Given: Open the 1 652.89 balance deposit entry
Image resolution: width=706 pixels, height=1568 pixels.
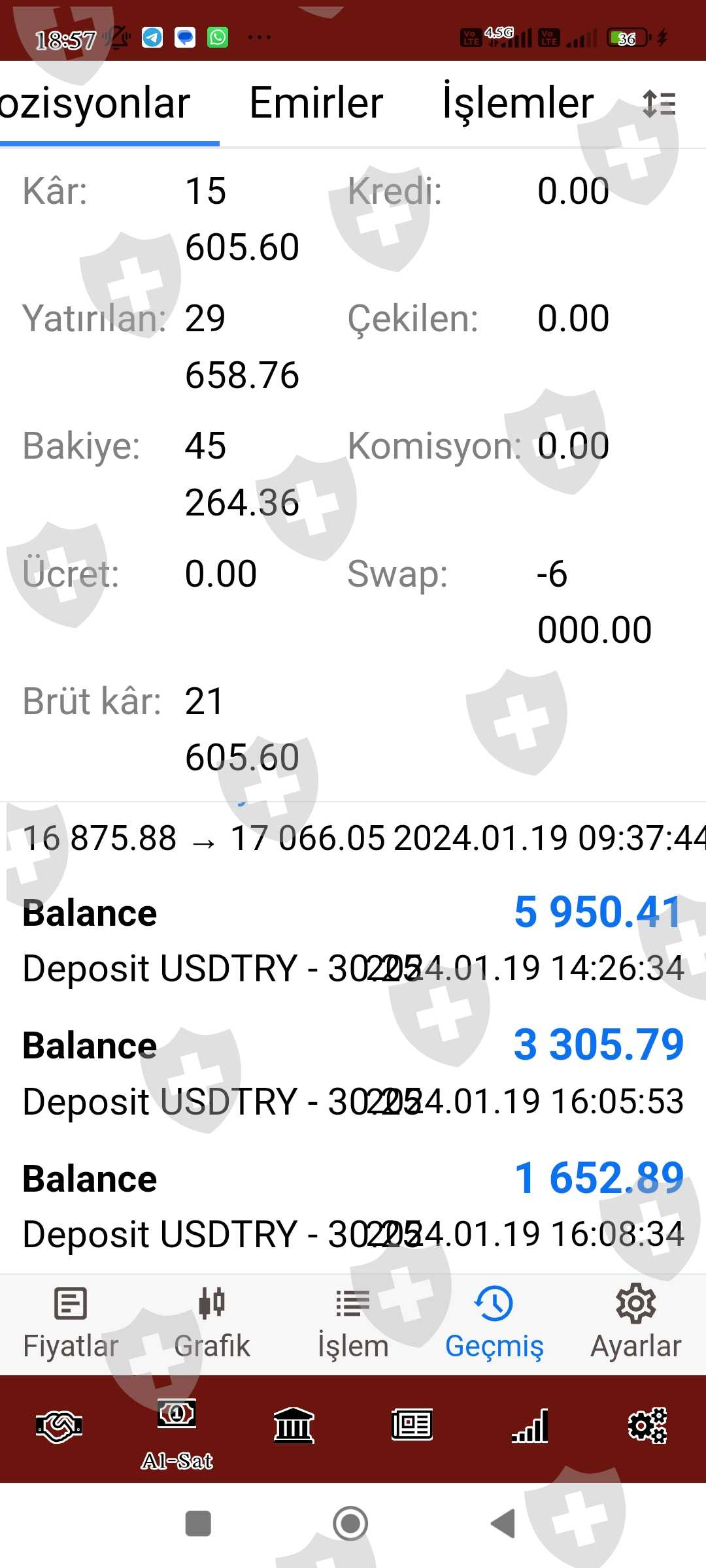Looking at the screenshot, I should [353, 1205].
